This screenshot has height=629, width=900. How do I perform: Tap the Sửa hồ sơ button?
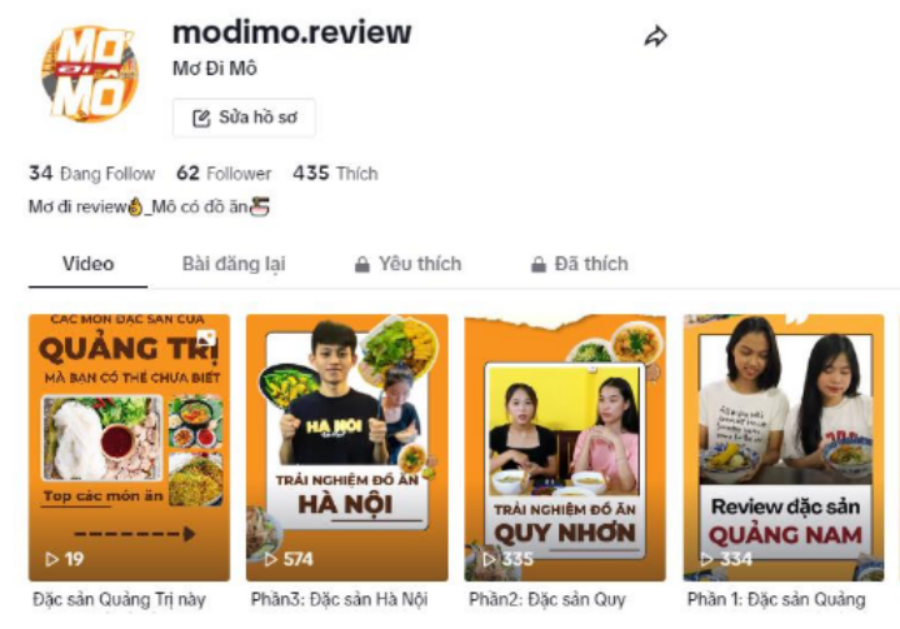click(x=244, y=118)
